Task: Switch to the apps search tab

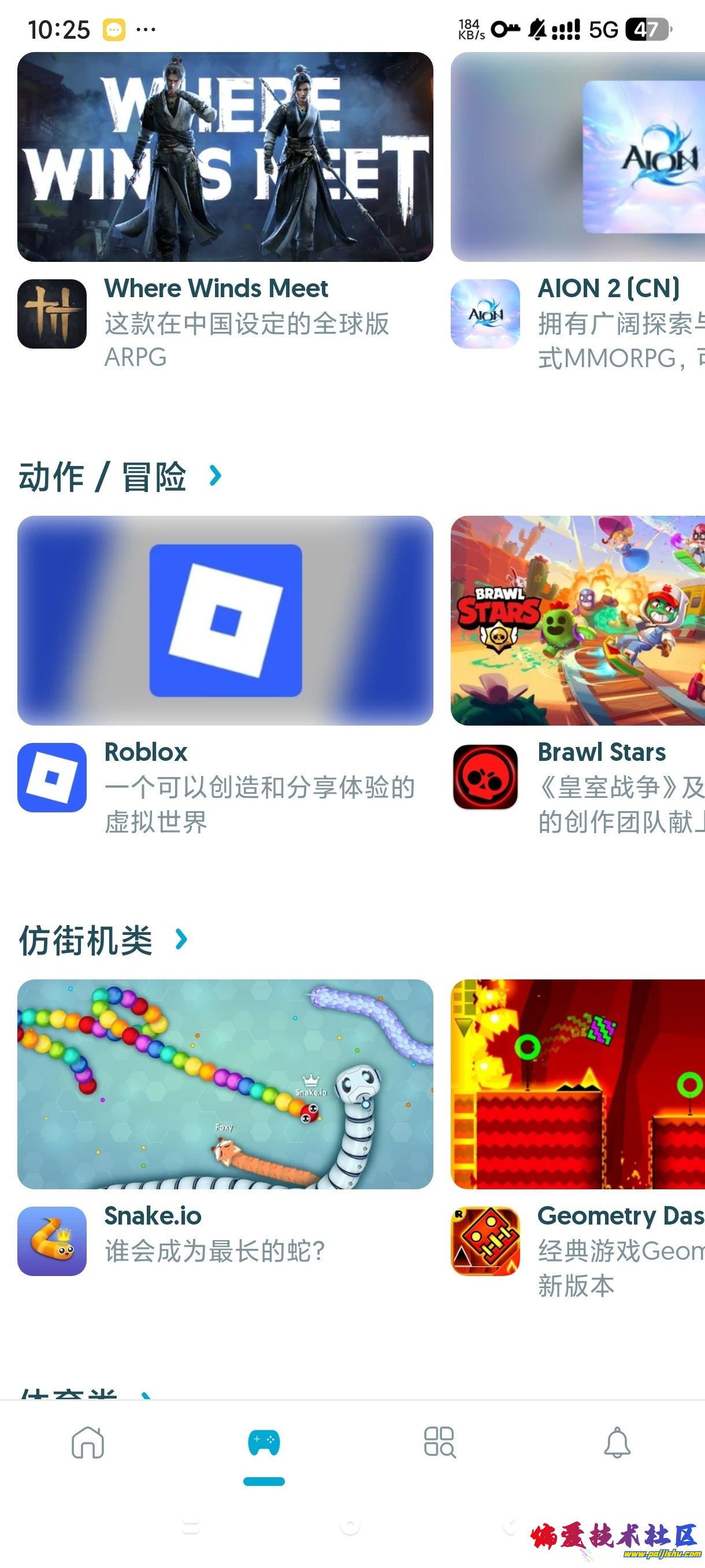Action: [440, 1443]
